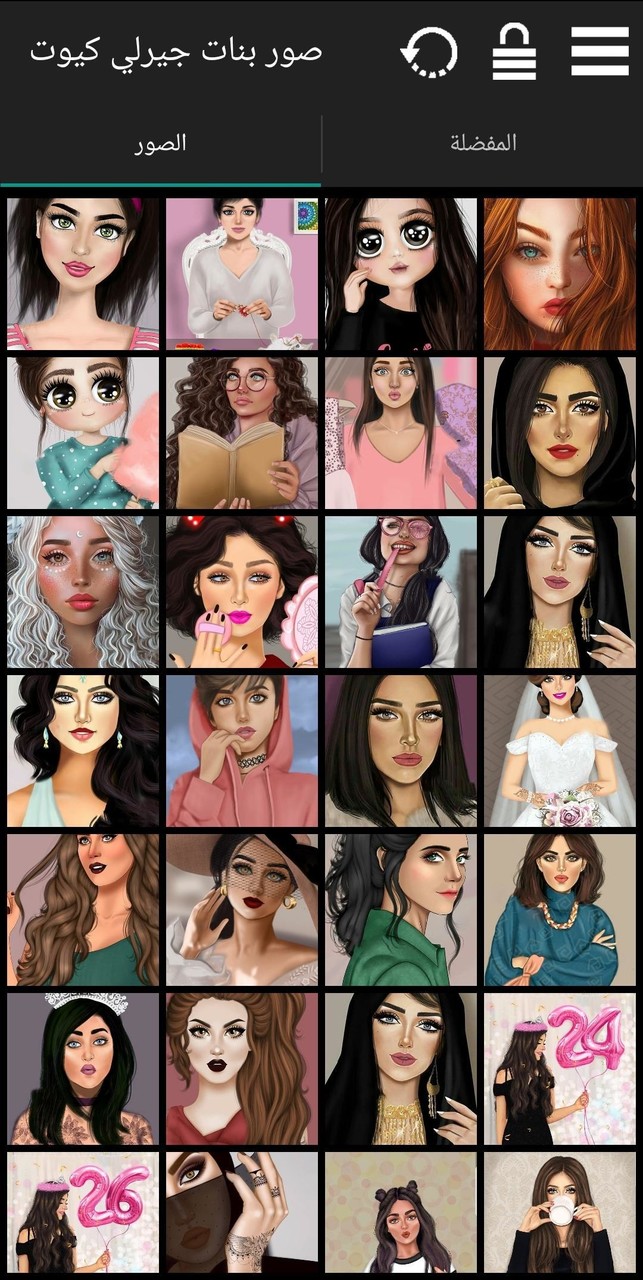The width and height of the screenshot is (643, 1280).
Task: Open the girl with 24 balloons picture
Action: pos(559,1069)
